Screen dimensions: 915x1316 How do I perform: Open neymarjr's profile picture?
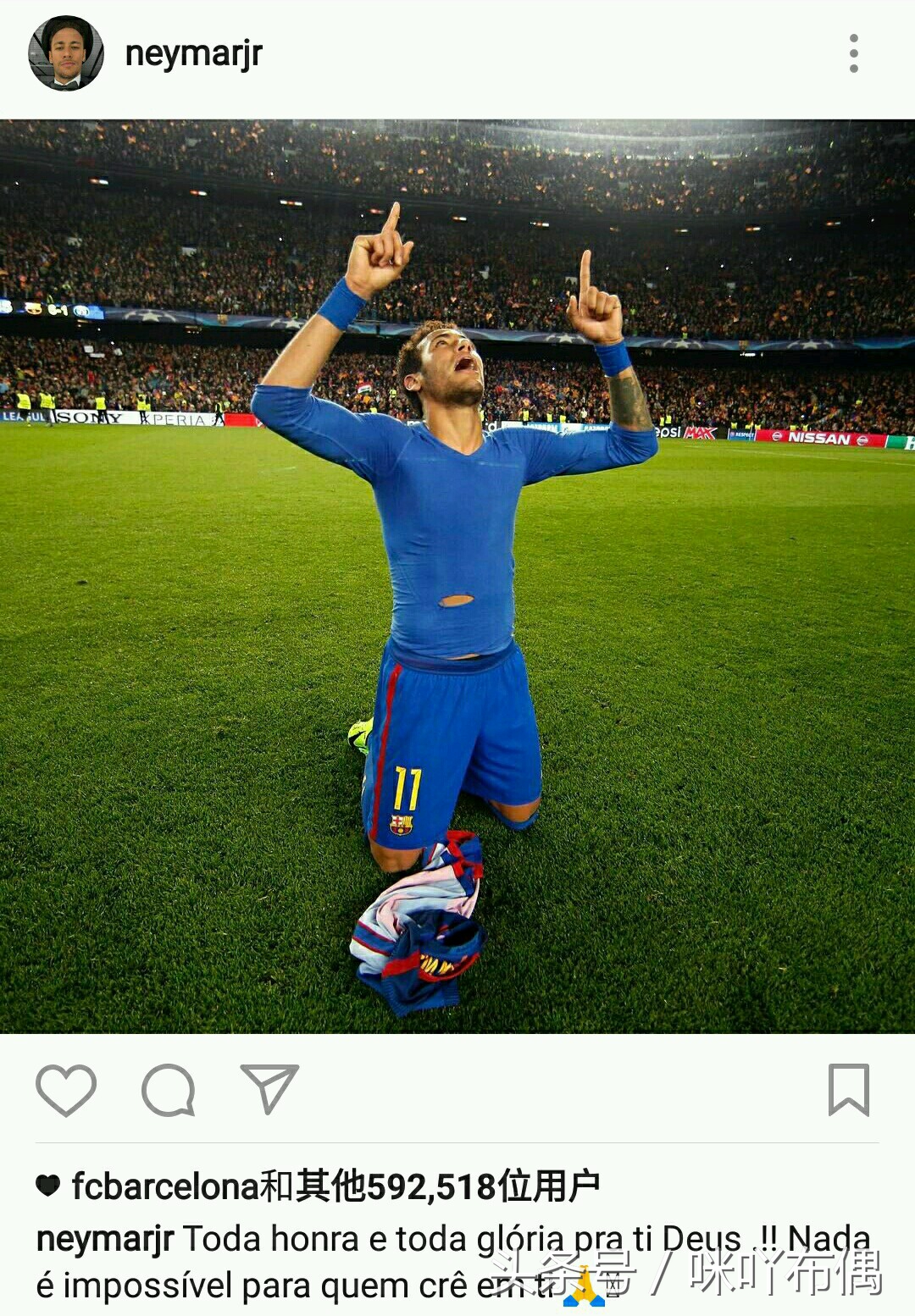[66, 53]
